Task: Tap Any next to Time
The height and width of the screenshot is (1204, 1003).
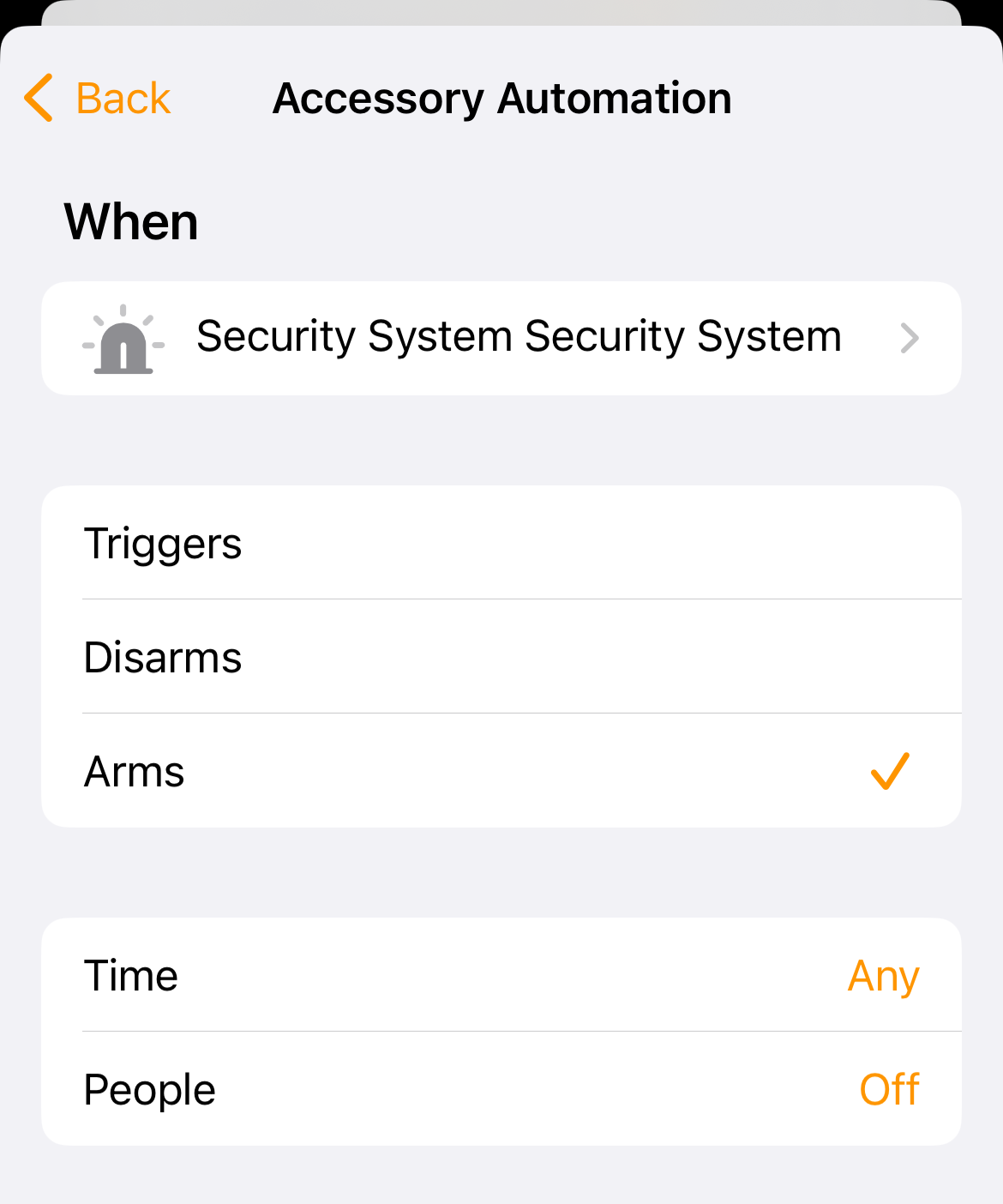Action: point(884,976)
